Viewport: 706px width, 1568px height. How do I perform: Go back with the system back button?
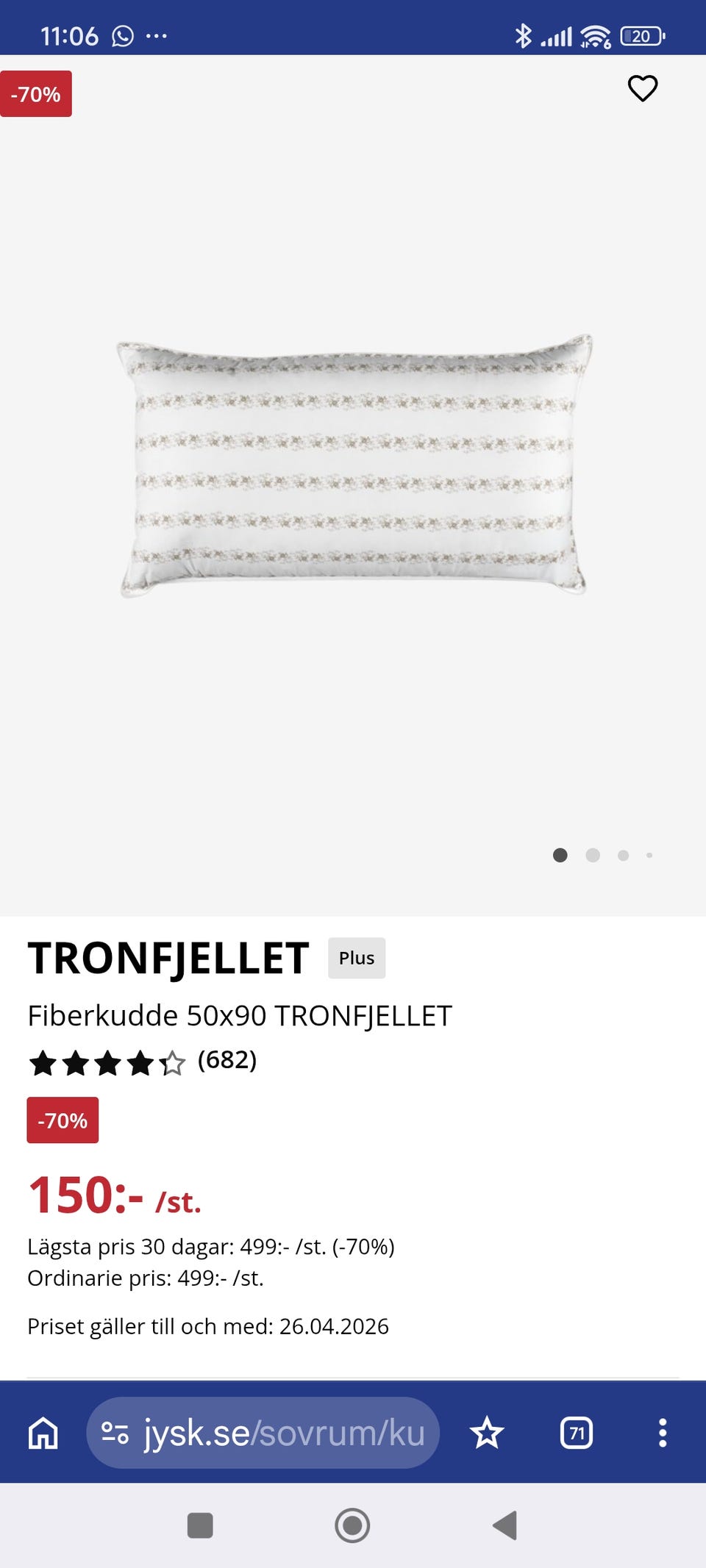505,1525
